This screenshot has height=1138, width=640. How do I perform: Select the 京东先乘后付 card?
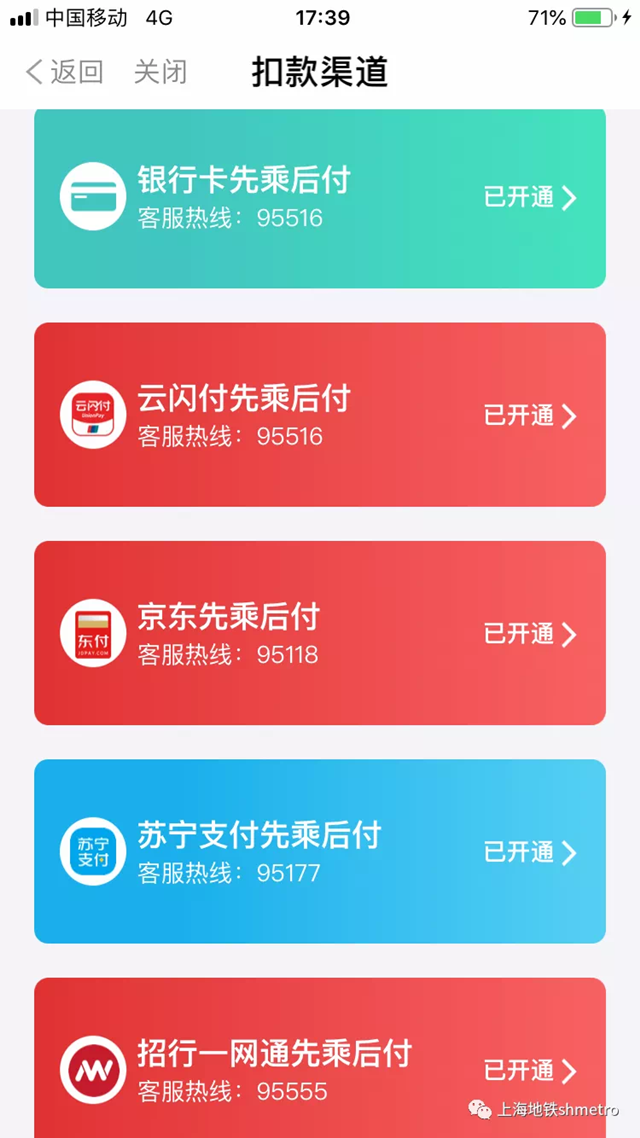[320, 633]
